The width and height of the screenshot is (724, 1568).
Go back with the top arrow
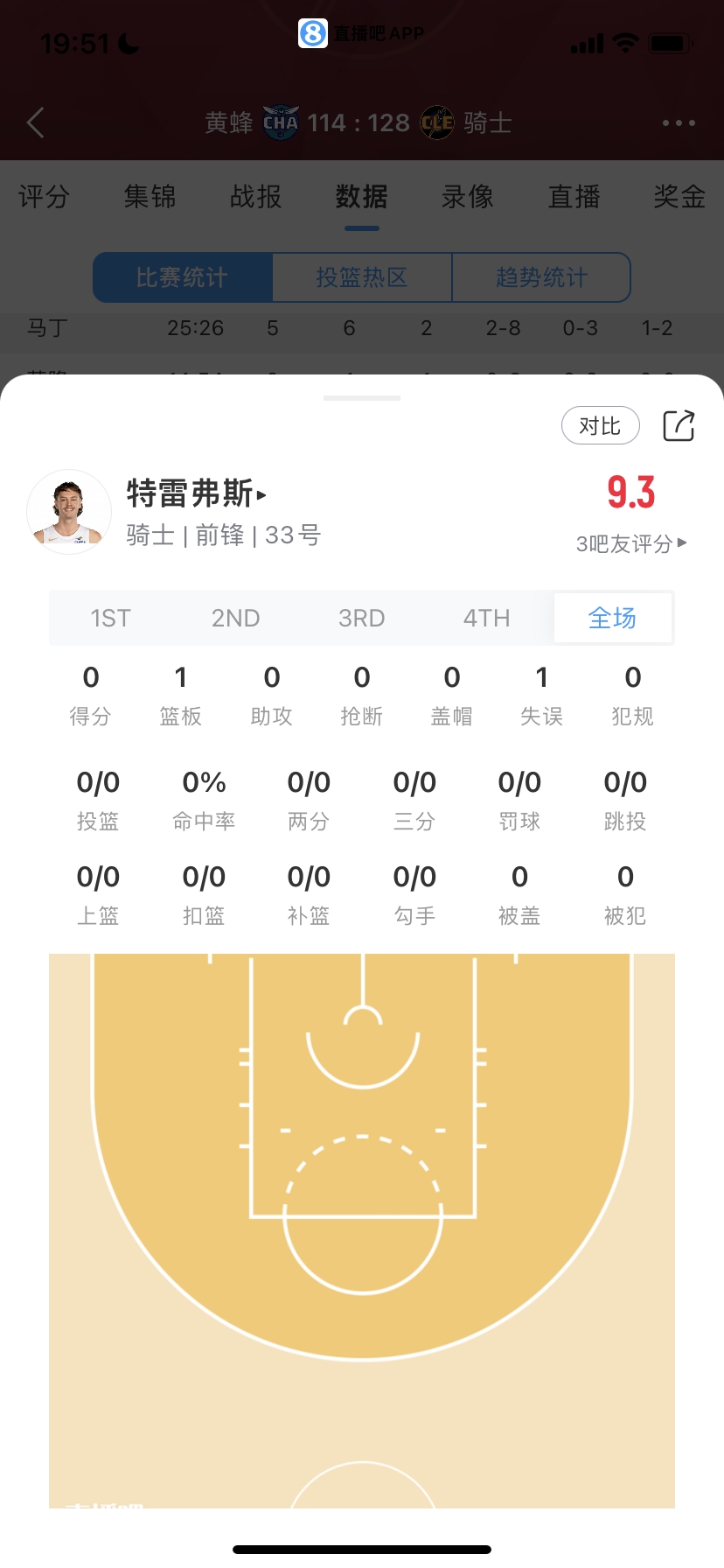[x=36, y=122]
